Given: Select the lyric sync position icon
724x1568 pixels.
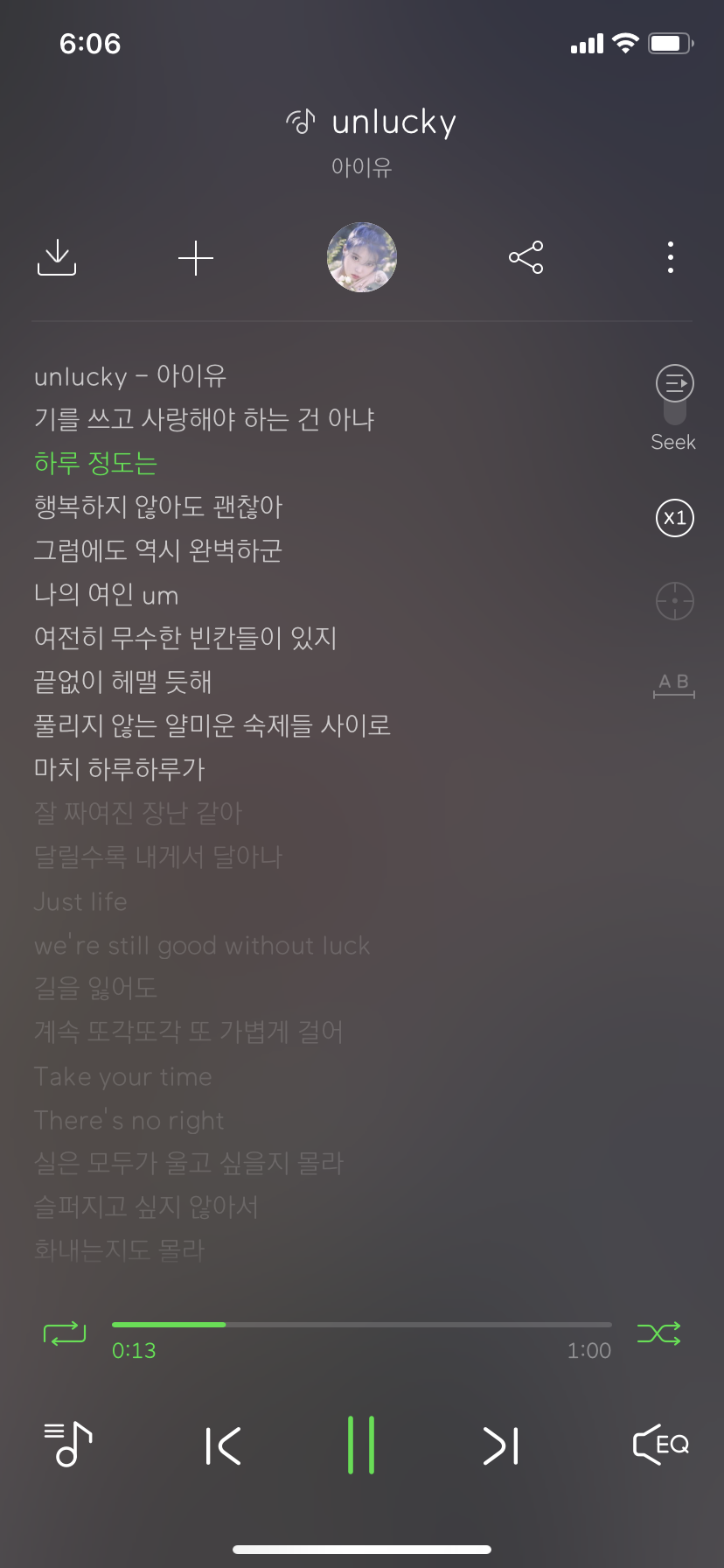Looking at the screenshot, I should (672, 600).
